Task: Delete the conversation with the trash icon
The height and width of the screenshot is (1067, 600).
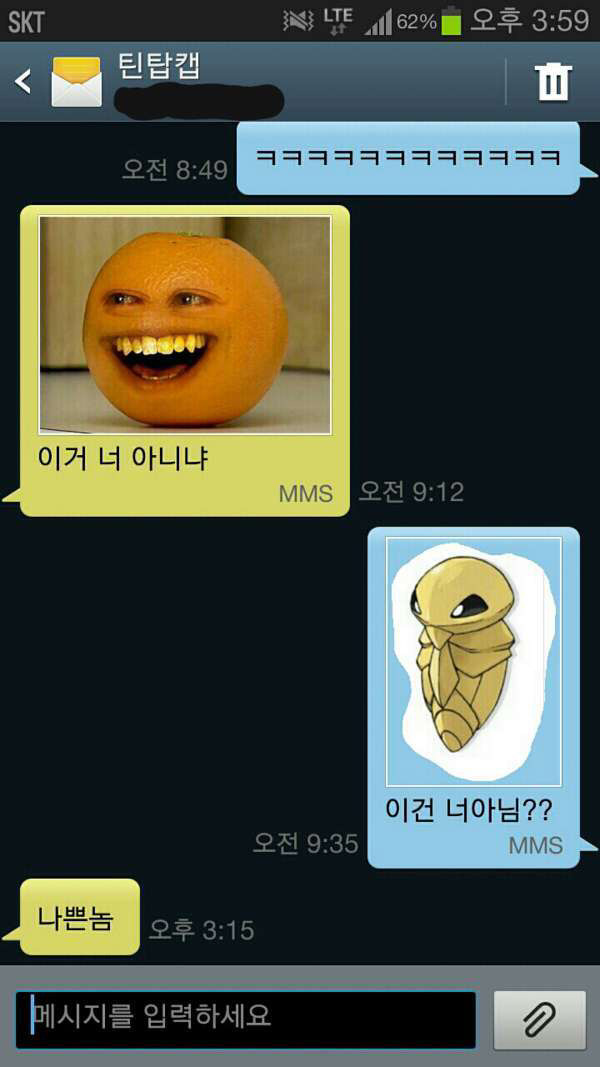Action: click(552, 81)
